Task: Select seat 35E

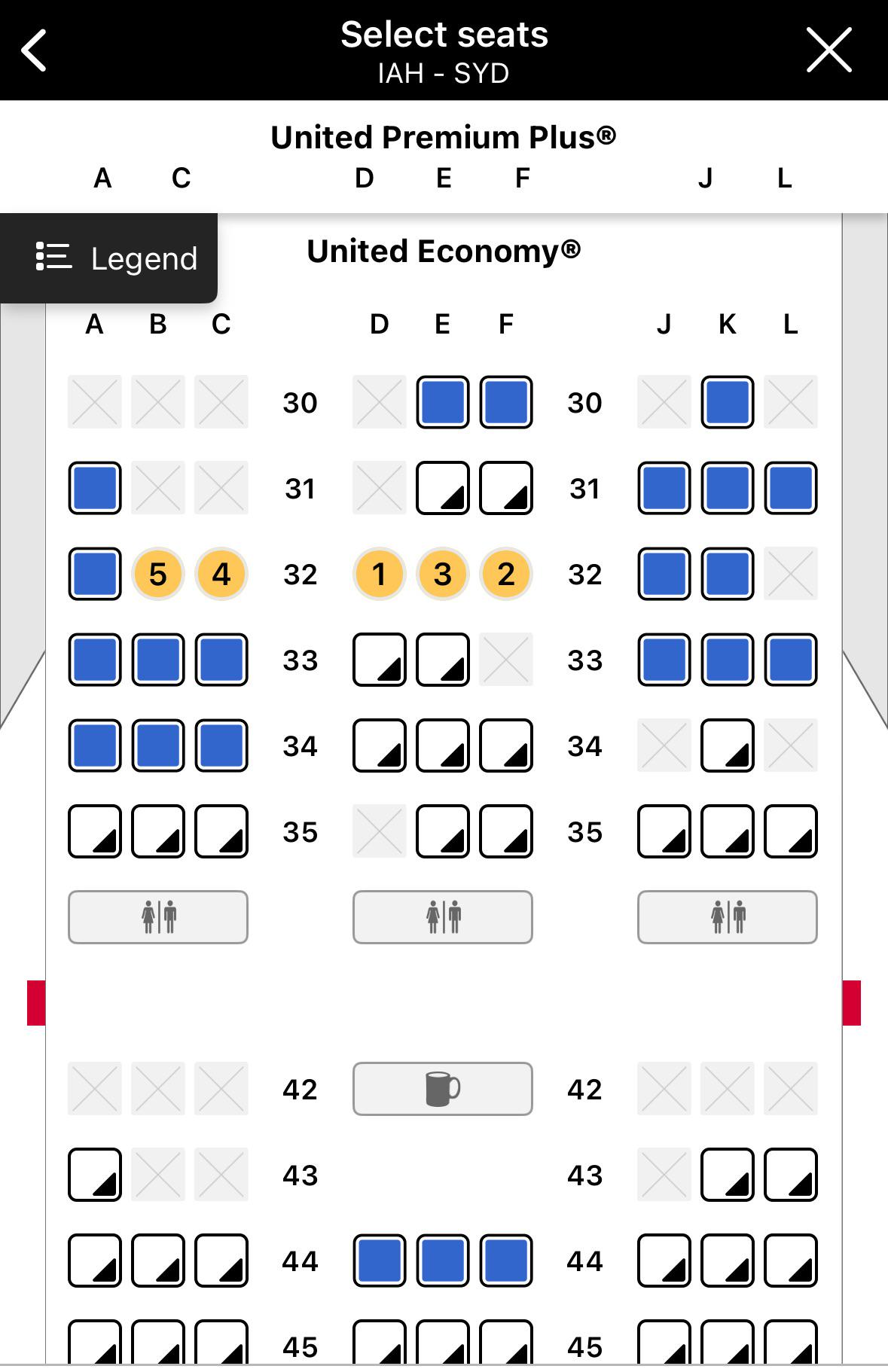Action: (443, 831)
